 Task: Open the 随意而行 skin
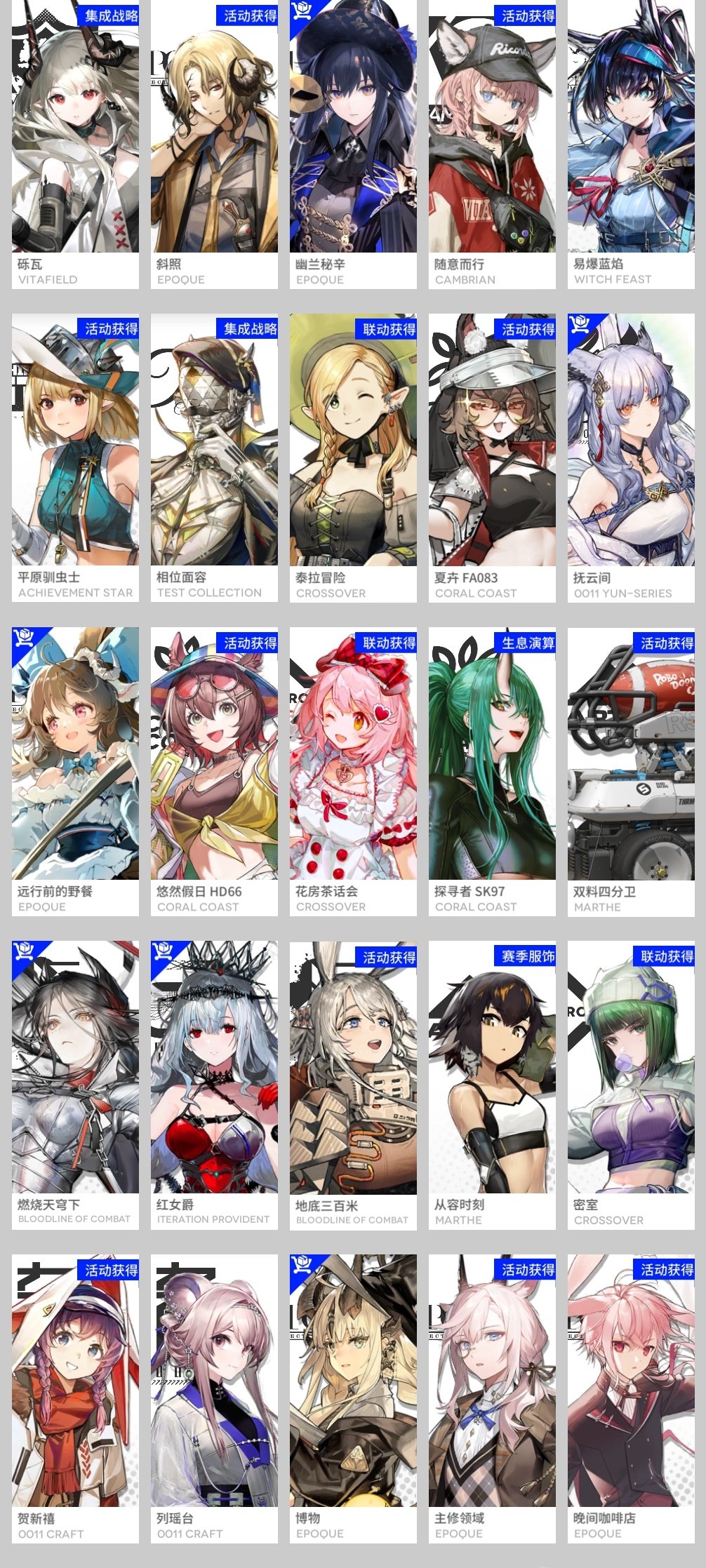492,144
